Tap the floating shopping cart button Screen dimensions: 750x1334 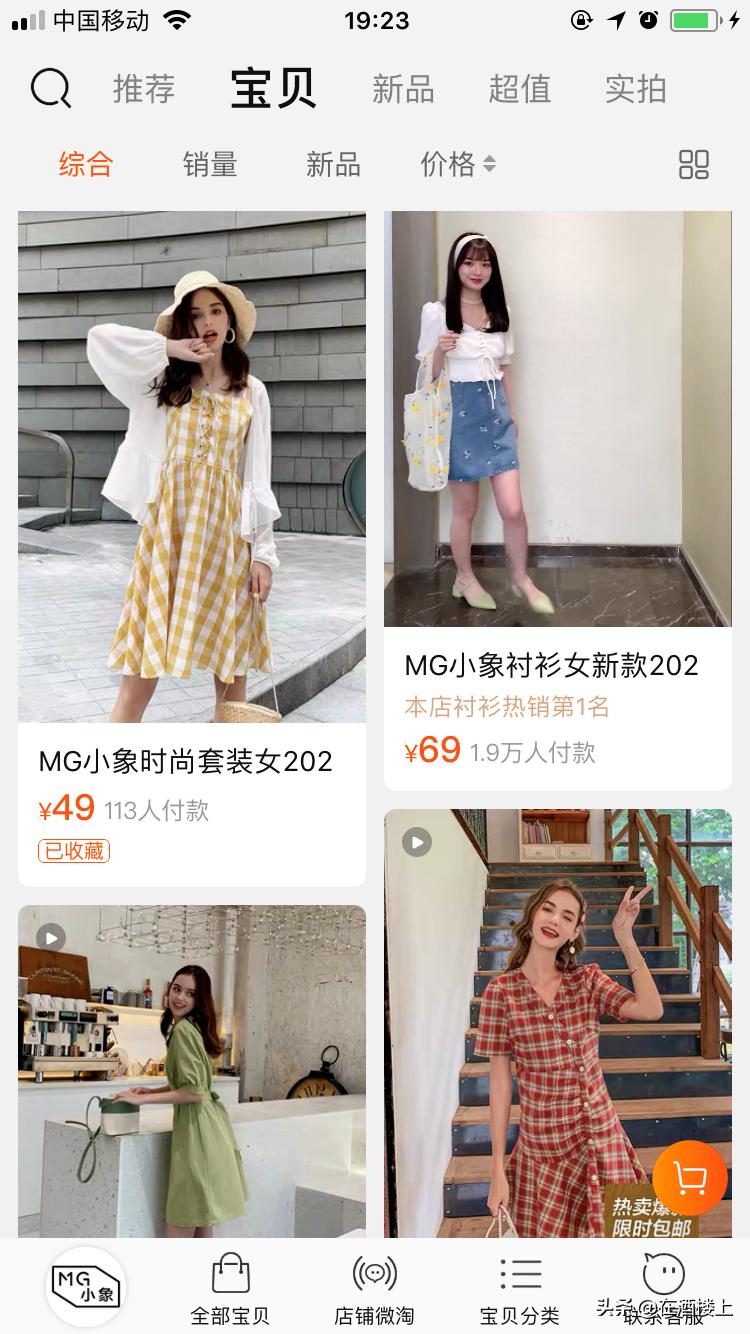coord(689,1178)
